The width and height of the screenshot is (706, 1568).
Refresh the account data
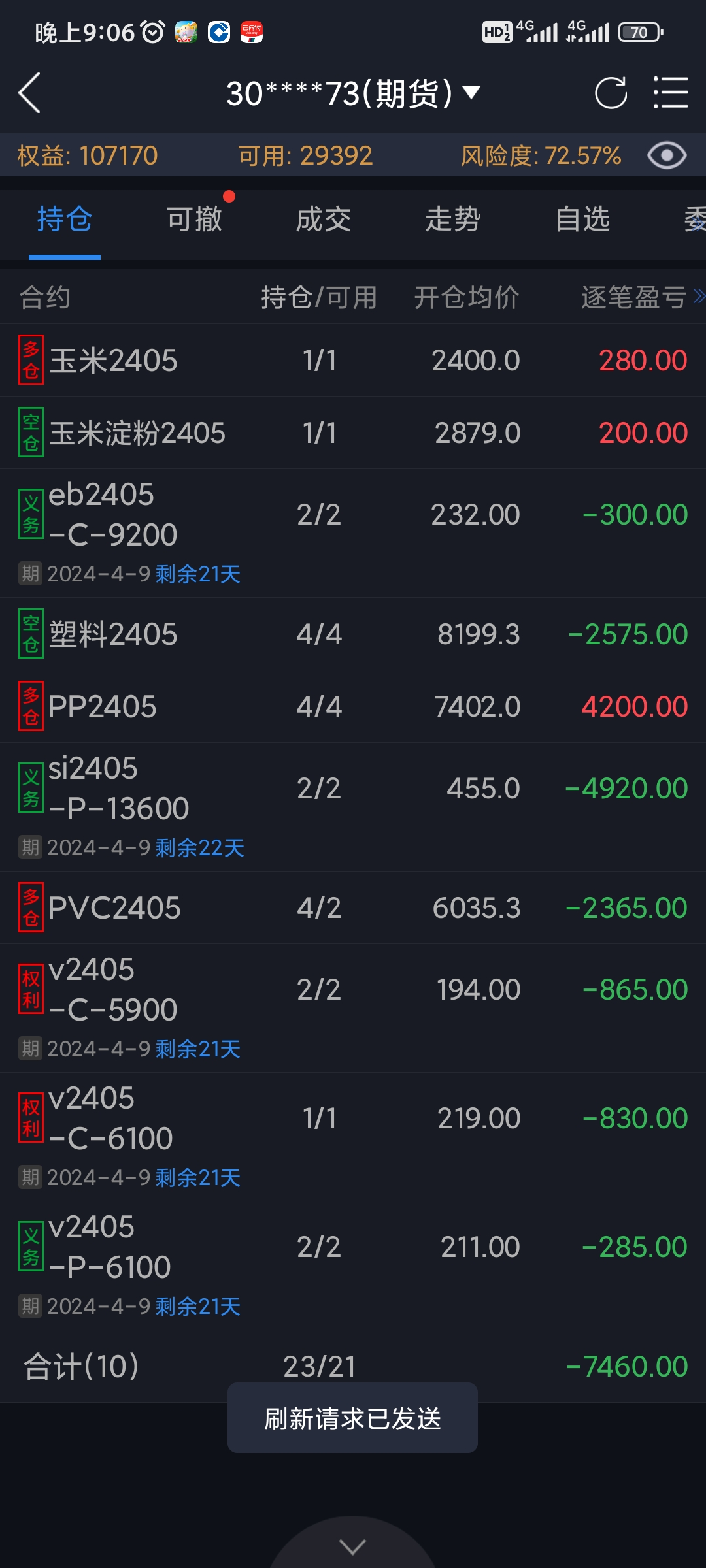click(611, 93)
